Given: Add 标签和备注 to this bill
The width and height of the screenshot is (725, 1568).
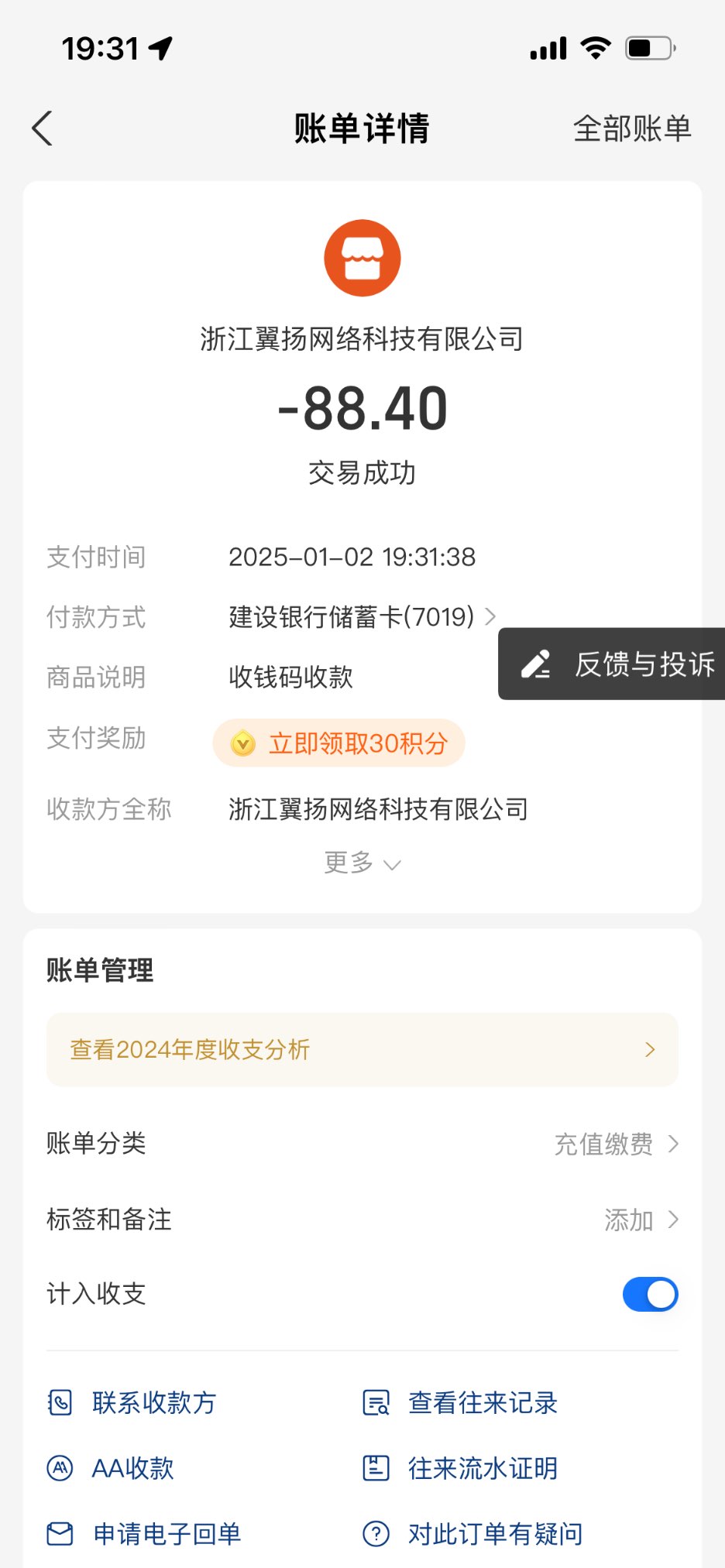Looking at the screenshot, I should pos(640,1220).
